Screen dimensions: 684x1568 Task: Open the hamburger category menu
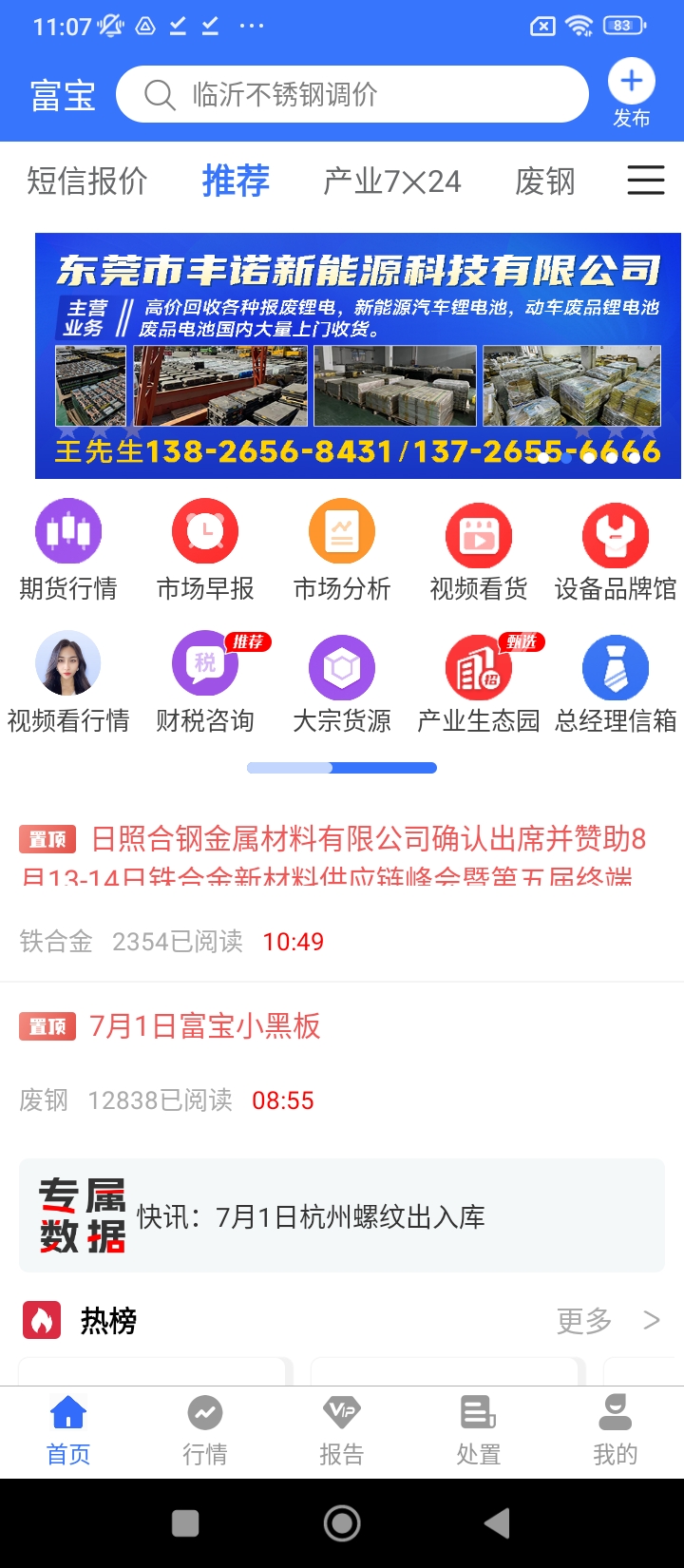(x=645, y=181)
